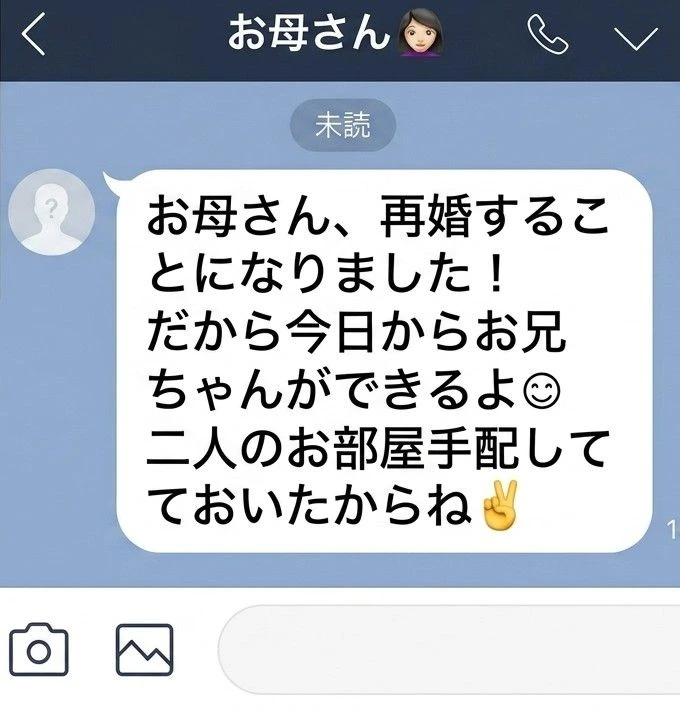Open the camera to take a photo

(39, 650)
